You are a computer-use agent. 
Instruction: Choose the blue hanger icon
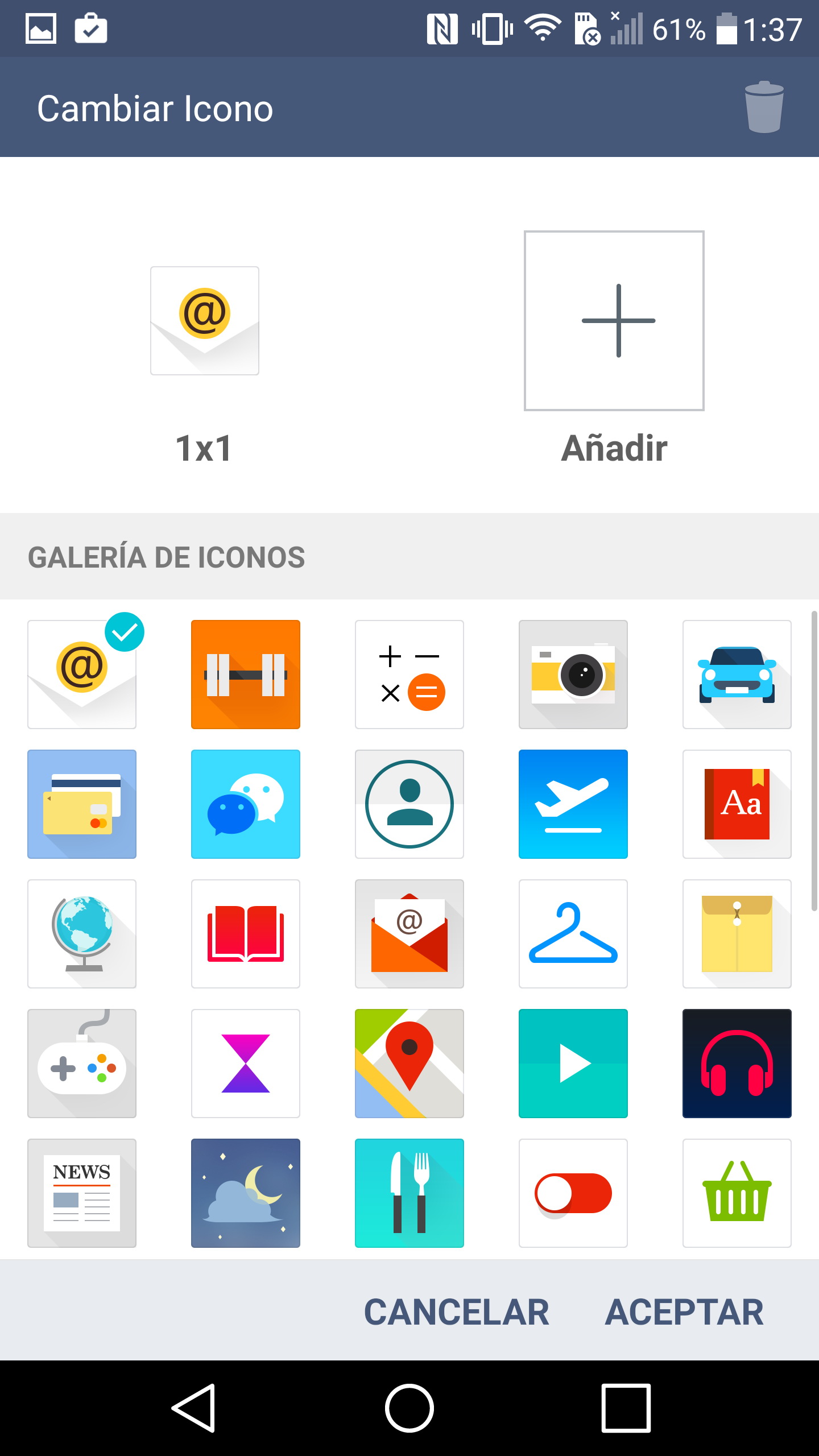click(x=573, y=934)
